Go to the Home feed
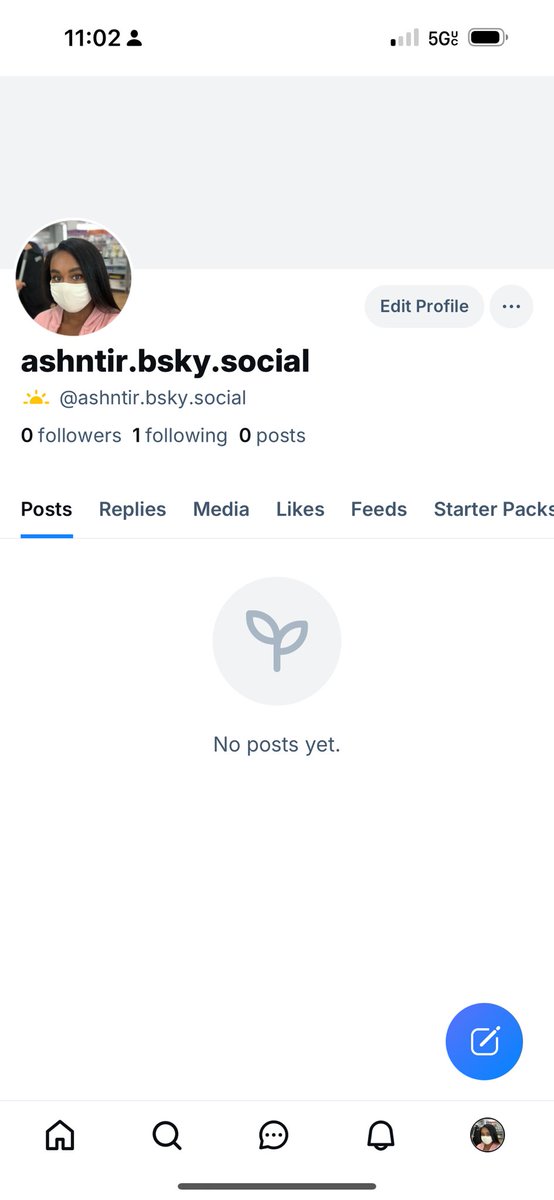Image resolution: width=554 pixels, height=1200 pixels. [60, 1135]
